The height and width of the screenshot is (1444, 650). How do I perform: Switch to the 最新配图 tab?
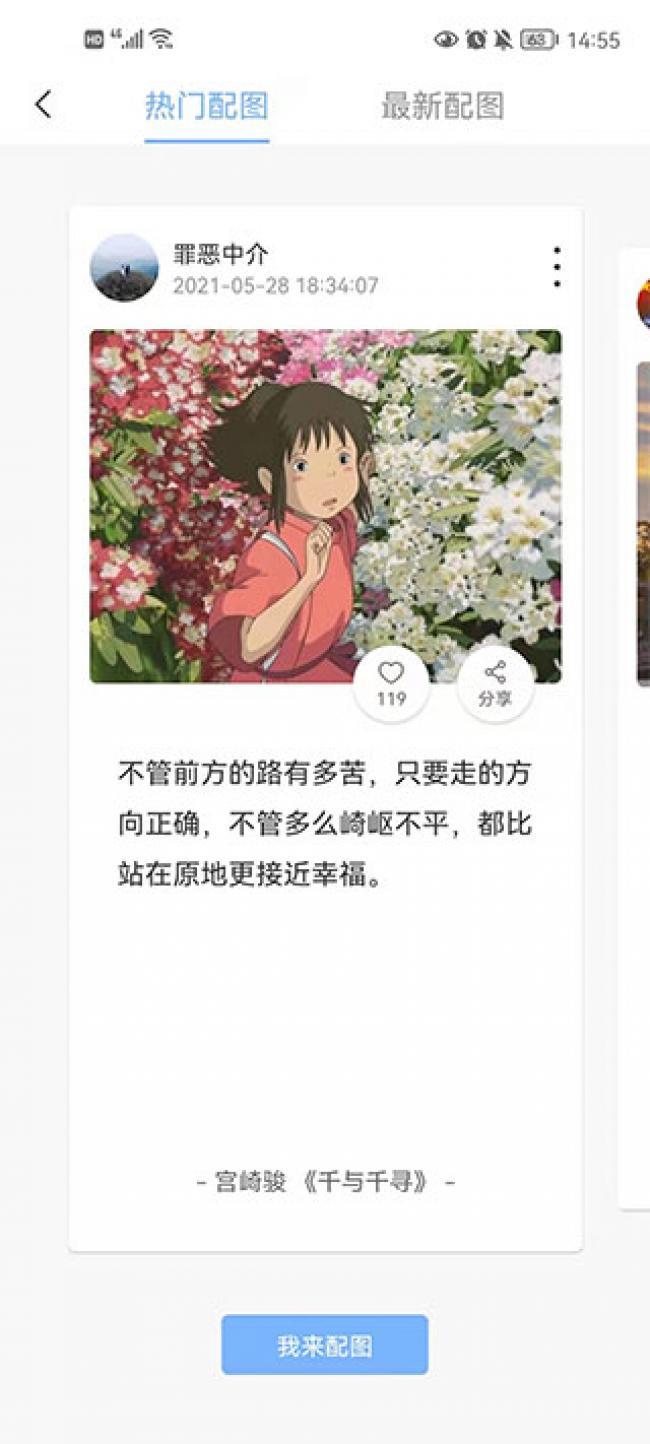coord(442,106)
